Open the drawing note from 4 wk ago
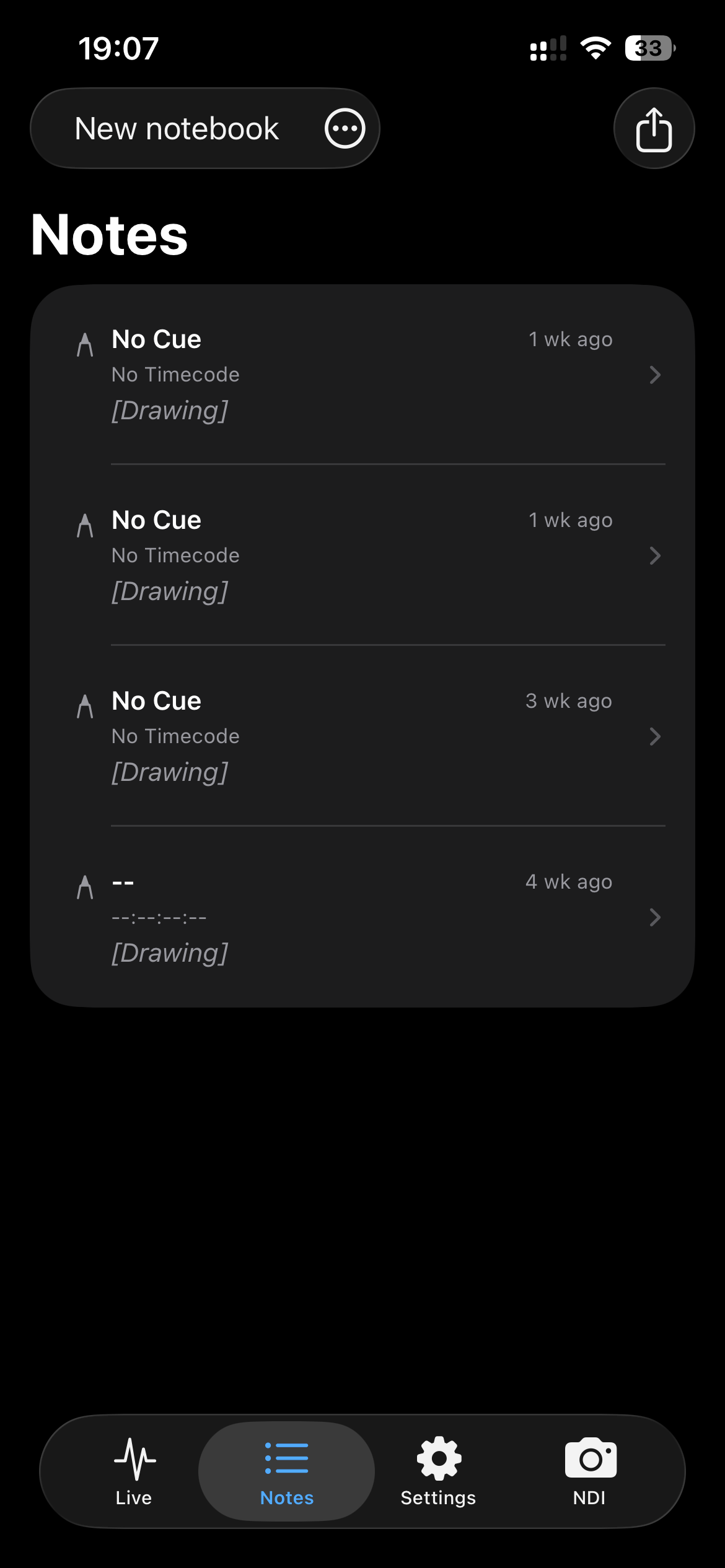Screen dimensions: 725x1568 [362, 917]
